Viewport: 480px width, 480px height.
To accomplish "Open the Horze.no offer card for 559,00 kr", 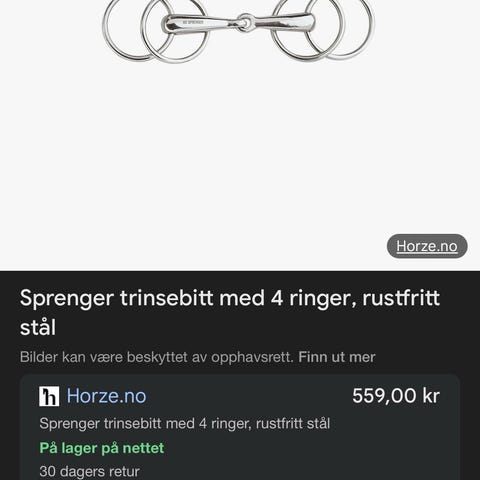I will pyautogui.click(x=240, y=427).
